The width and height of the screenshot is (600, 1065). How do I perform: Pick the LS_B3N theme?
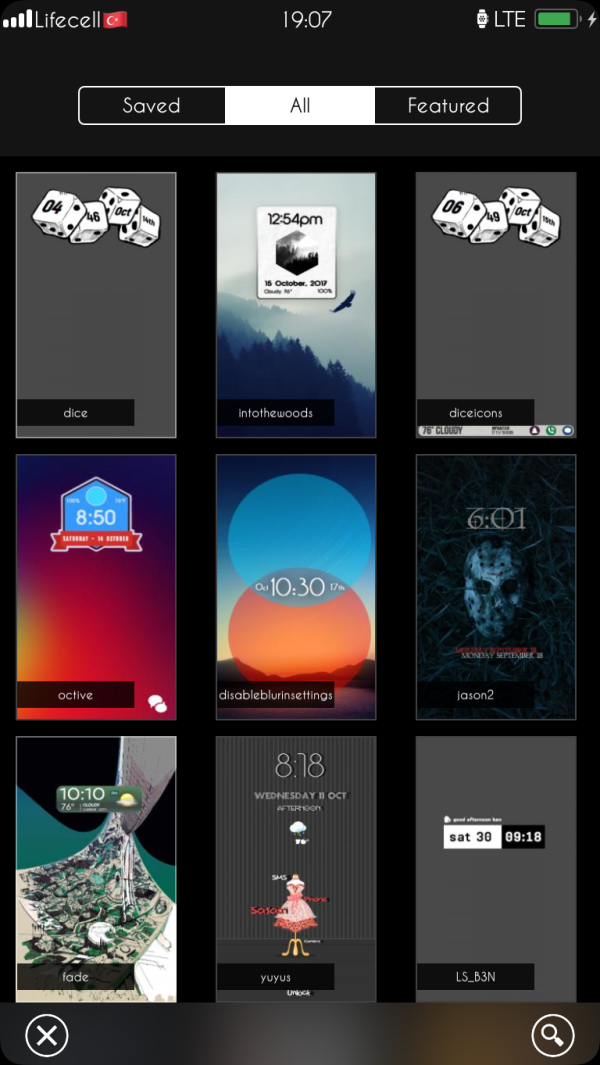496,868
